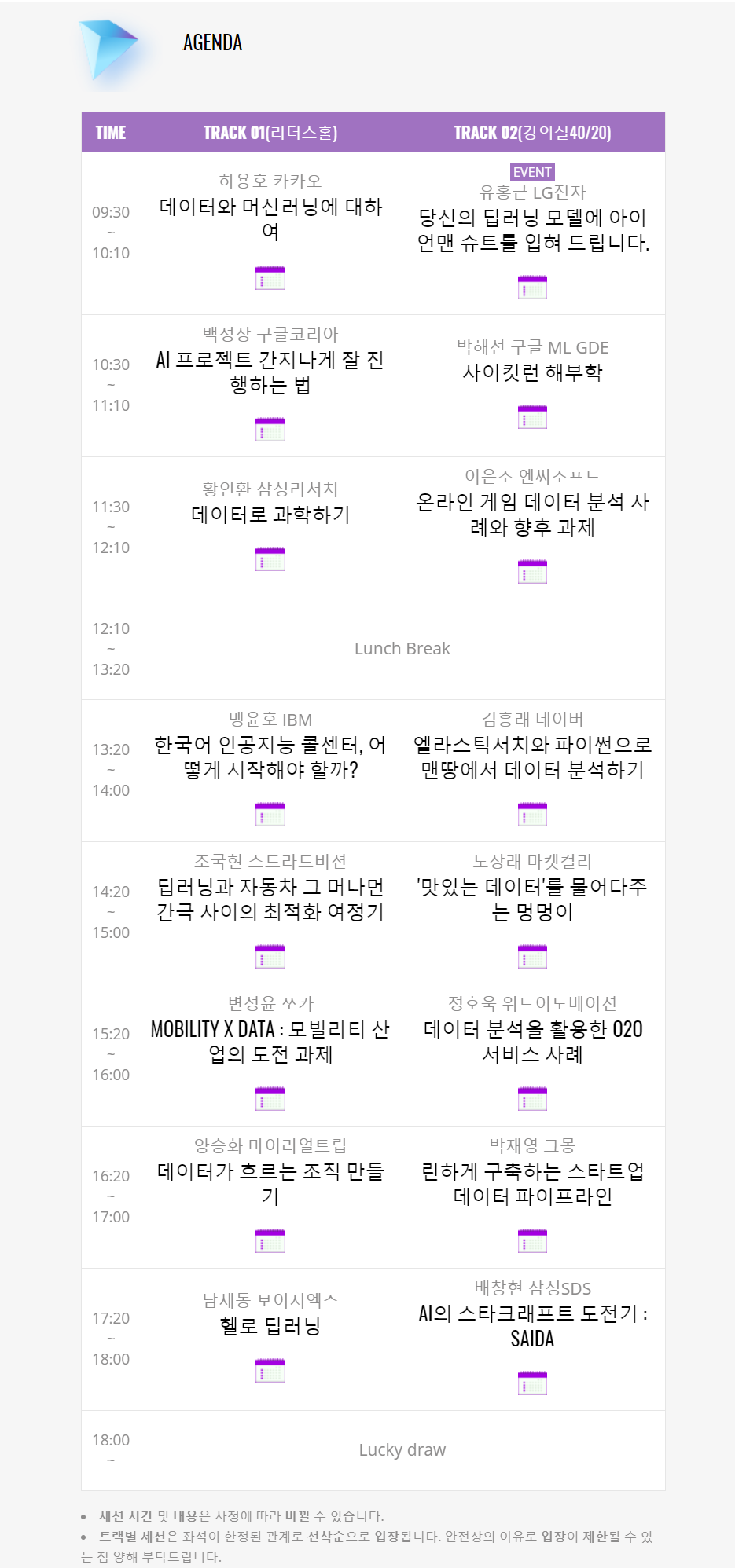Tap calendar icon under 데이터와 머신러닝에 대하여
Viewport: 735px width, 1568px height.
pyautogui.click(x=270, y=277)
